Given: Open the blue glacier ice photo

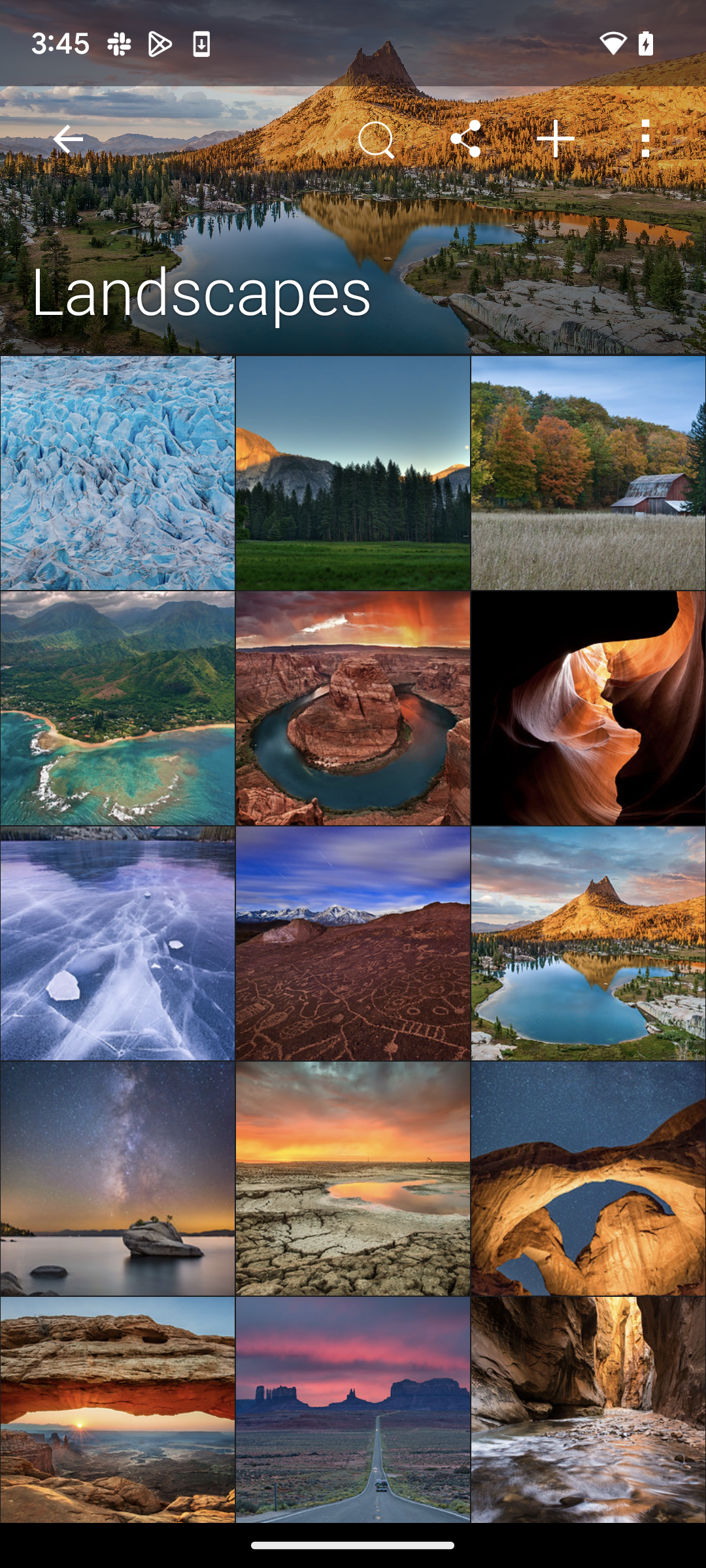Looking at the screenshot, I should click(118, 473).
